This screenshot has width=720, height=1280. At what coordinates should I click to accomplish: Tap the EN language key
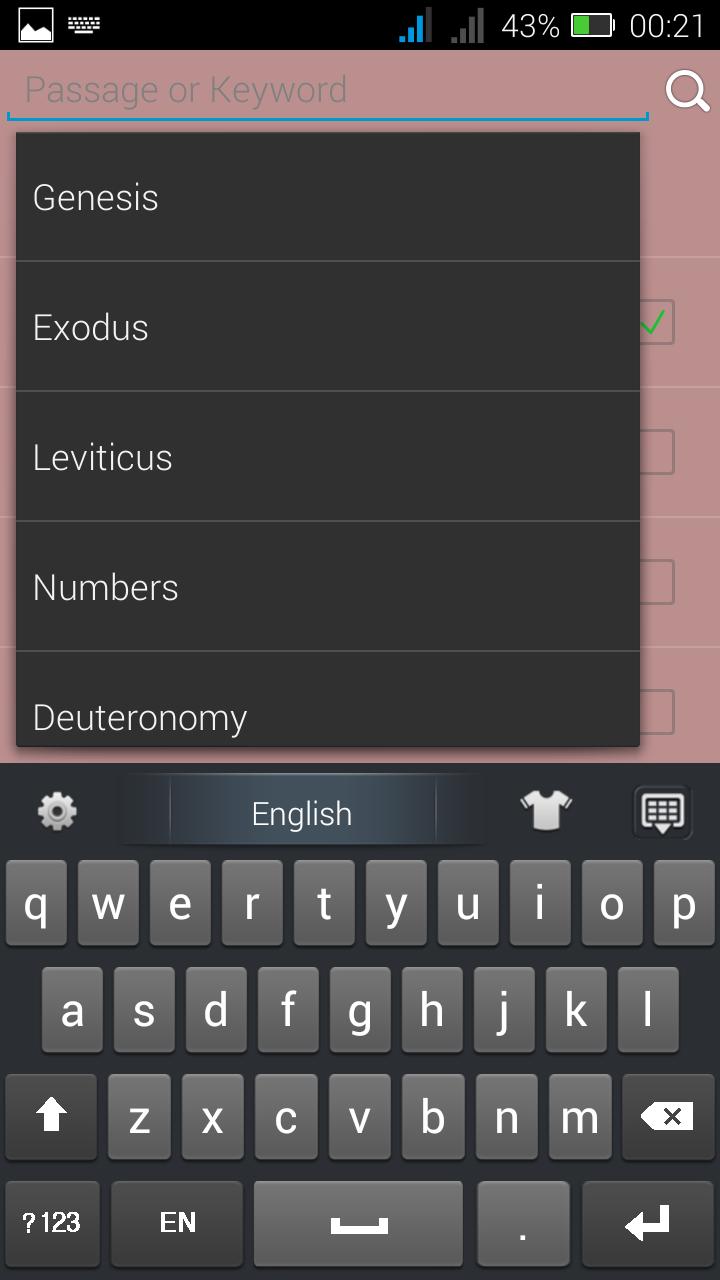(x=177, y=1222)
